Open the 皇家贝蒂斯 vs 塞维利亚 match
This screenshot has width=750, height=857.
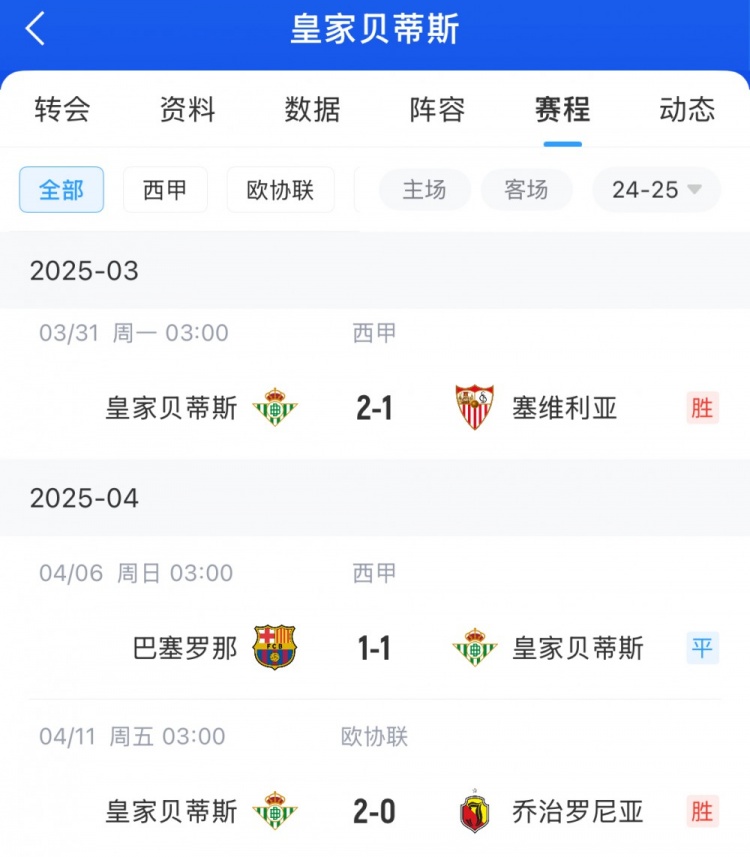pyautogui.click(x=375, y=407)
